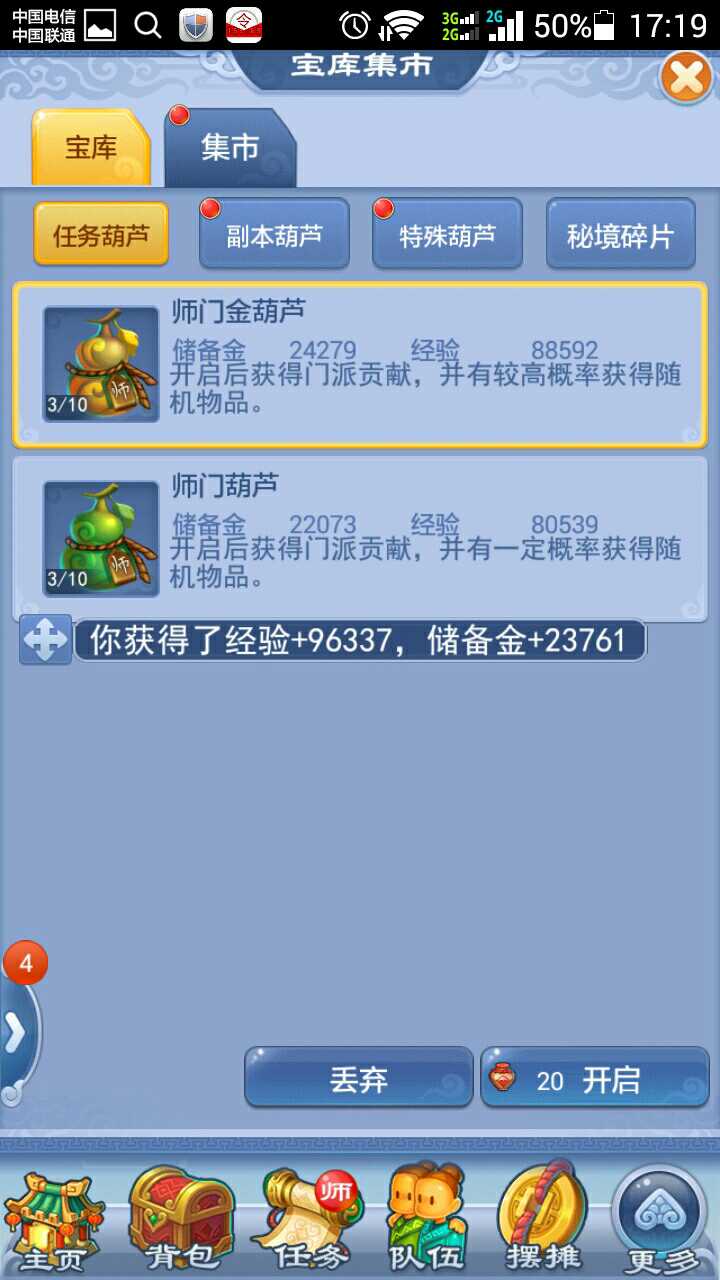Screen dimensions: 720x1280
Task: Open the 摆摊 stall menu
Action: pos(543,1220)
